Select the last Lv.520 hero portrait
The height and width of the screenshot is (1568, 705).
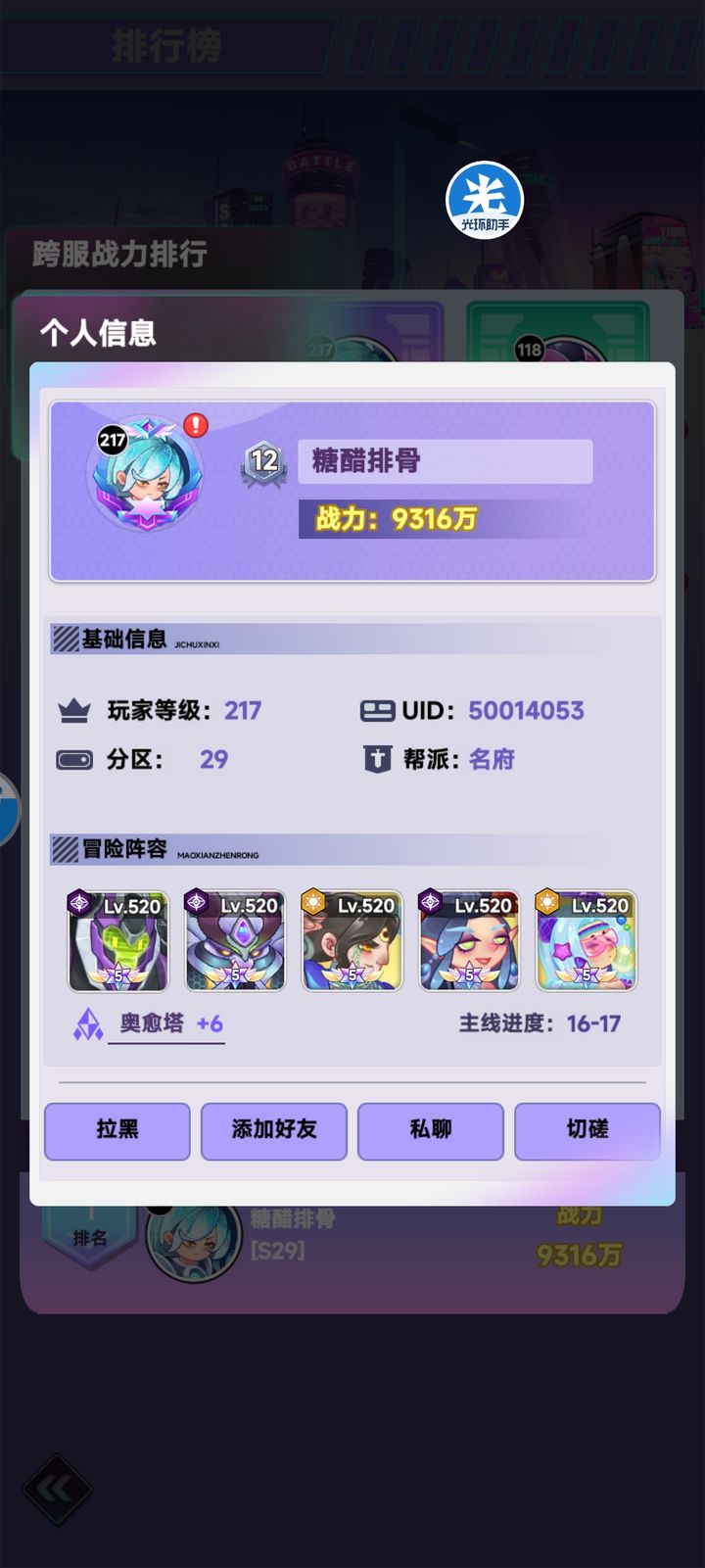[586, 940]
